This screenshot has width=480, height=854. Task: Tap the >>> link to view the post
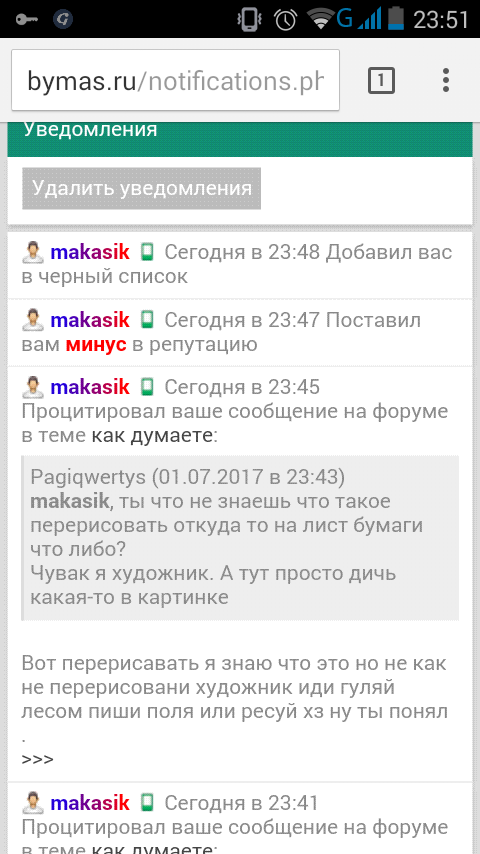coord(38,759)
